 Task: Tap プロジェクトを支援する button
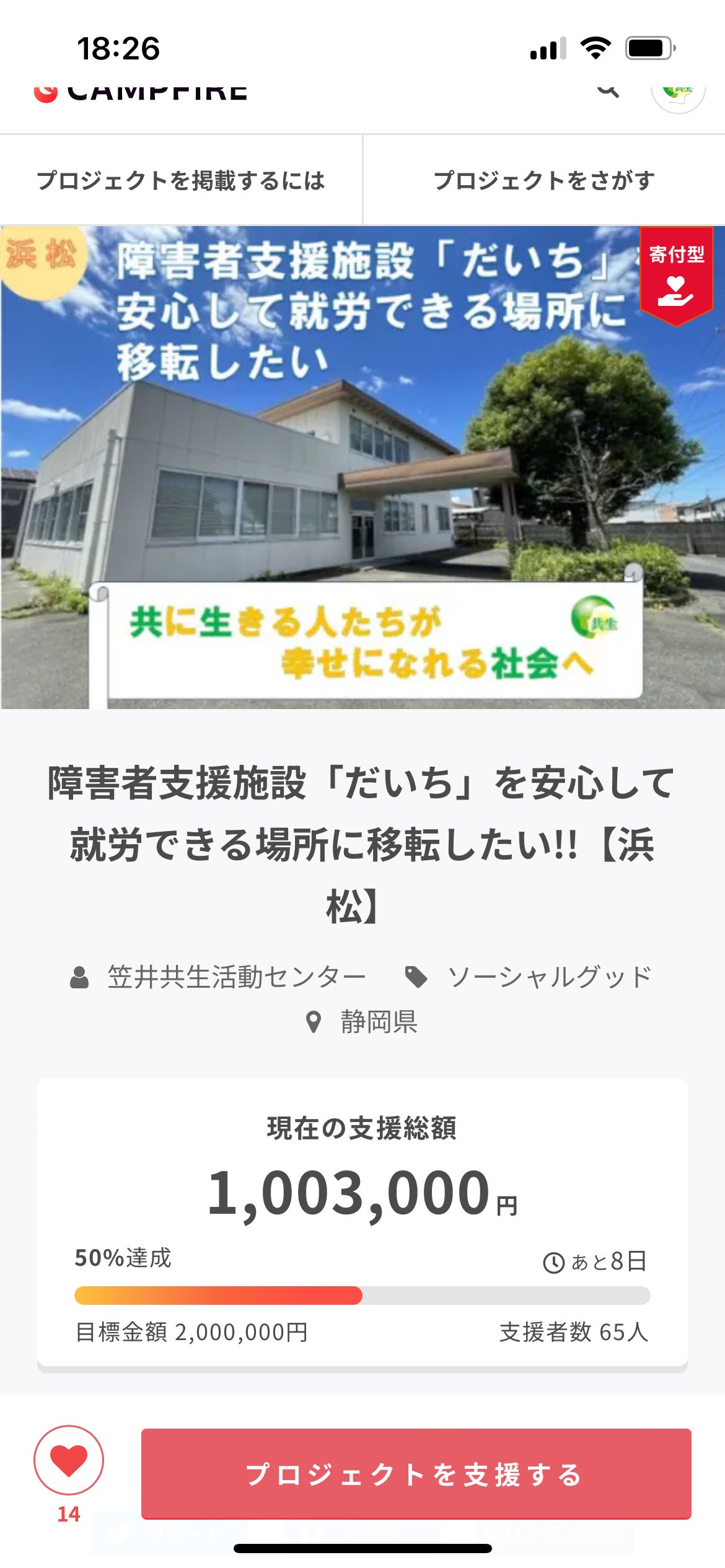coord(416,1474)
